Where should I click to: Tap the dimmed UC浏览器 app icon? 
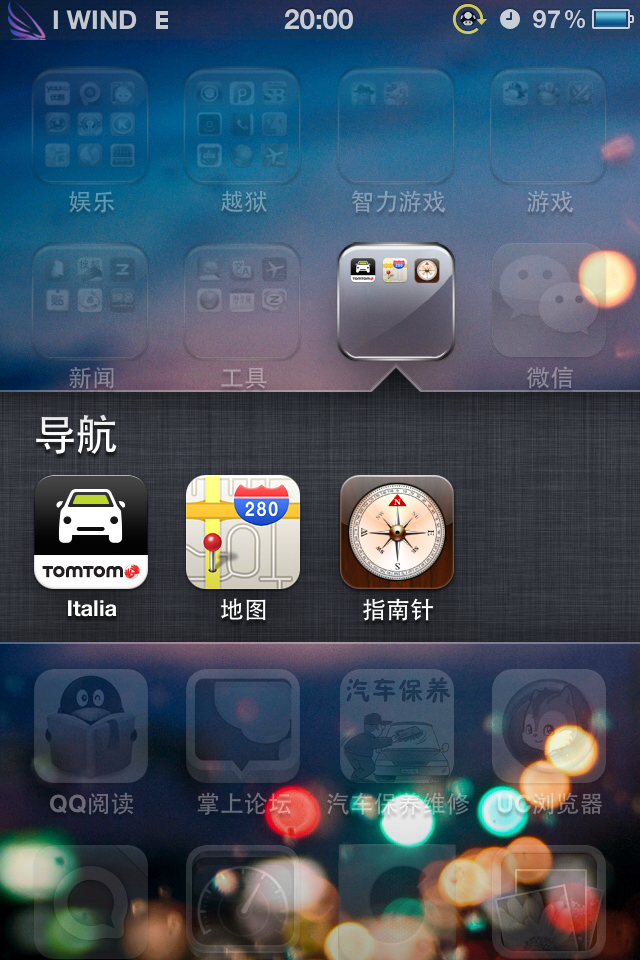pyautogui.click(x=549, y=726)
